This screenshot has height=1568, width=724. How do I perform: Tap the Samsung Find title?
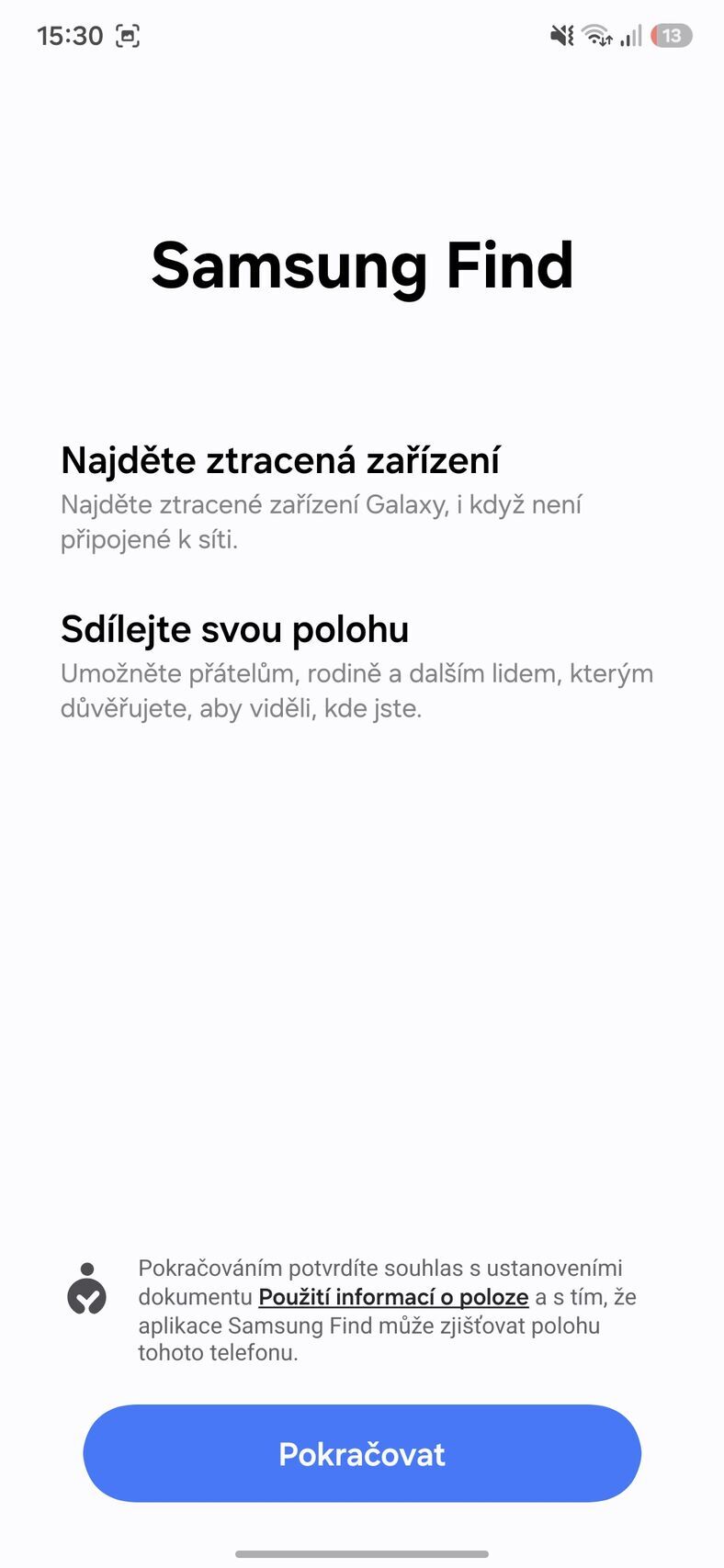click(x=362, y=266)
